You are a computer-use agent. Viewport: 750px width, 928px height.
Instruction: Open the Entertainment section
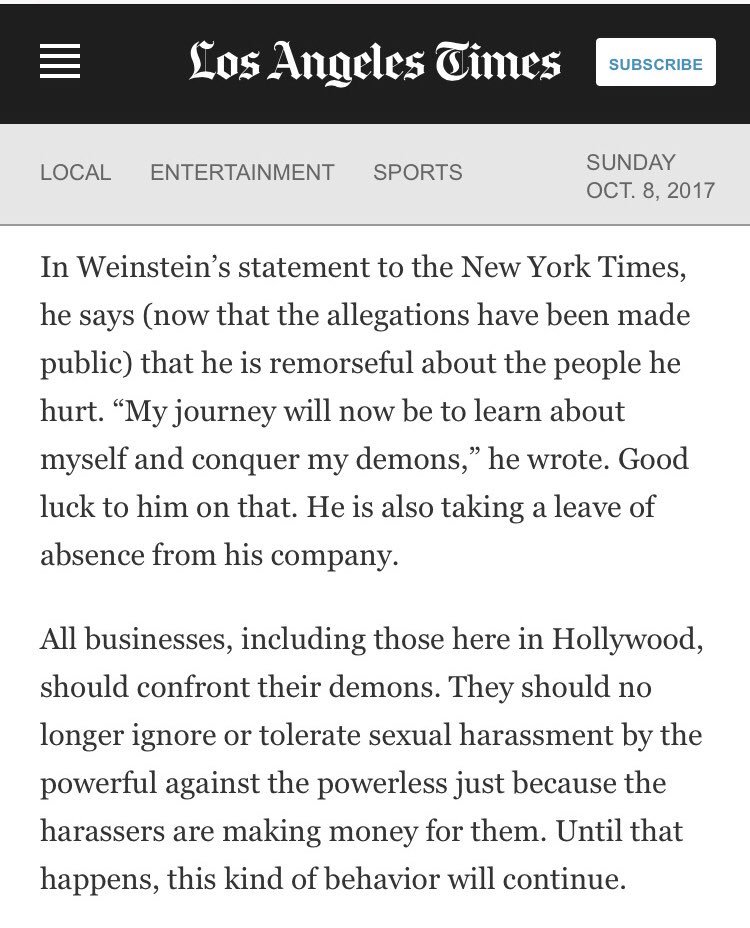[x=242, y=173]
